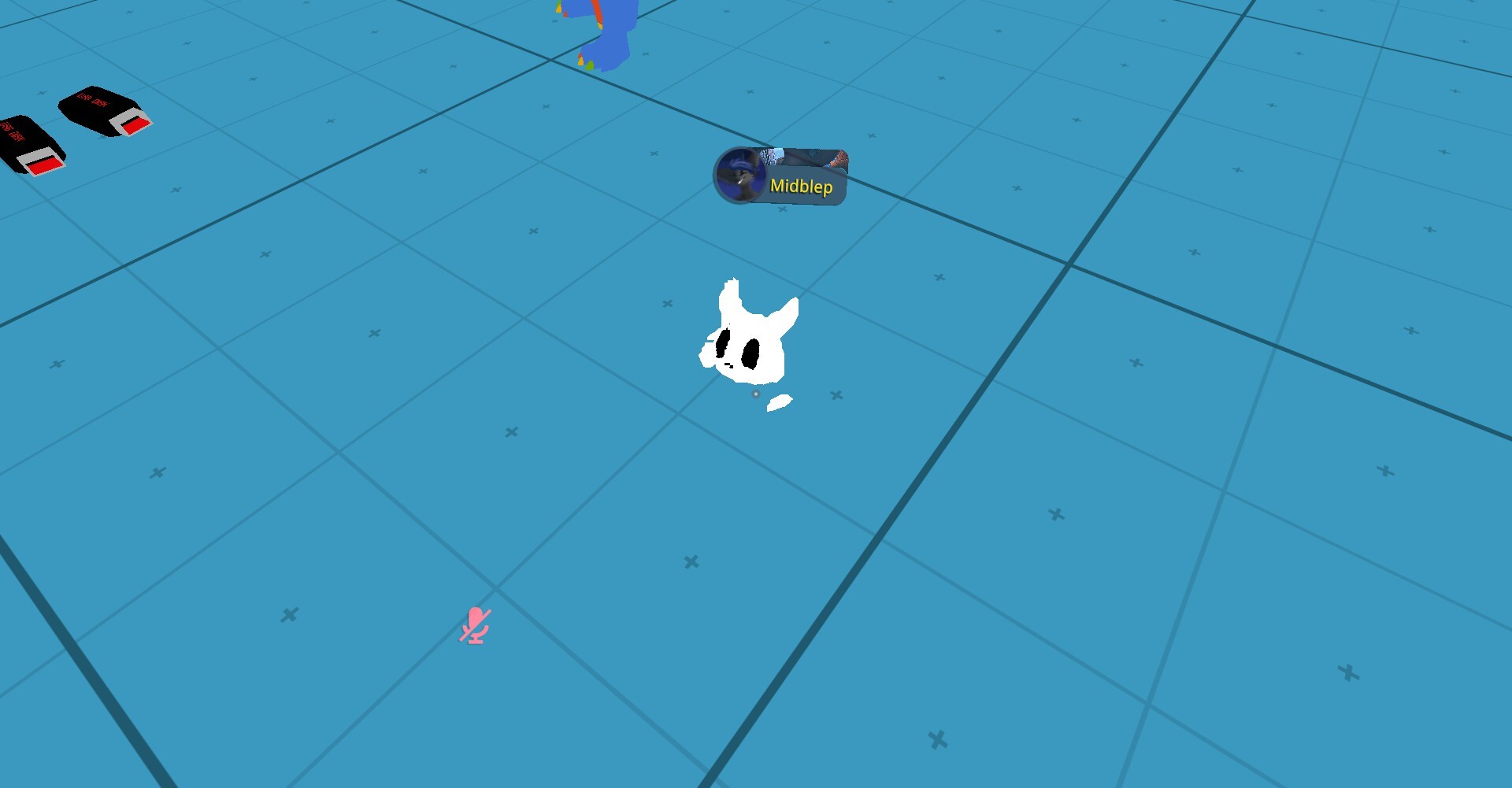This screenshot has width=1512, height=788.
Task: Unmute the pink microphone icon
Action: [x=475, y=626]
